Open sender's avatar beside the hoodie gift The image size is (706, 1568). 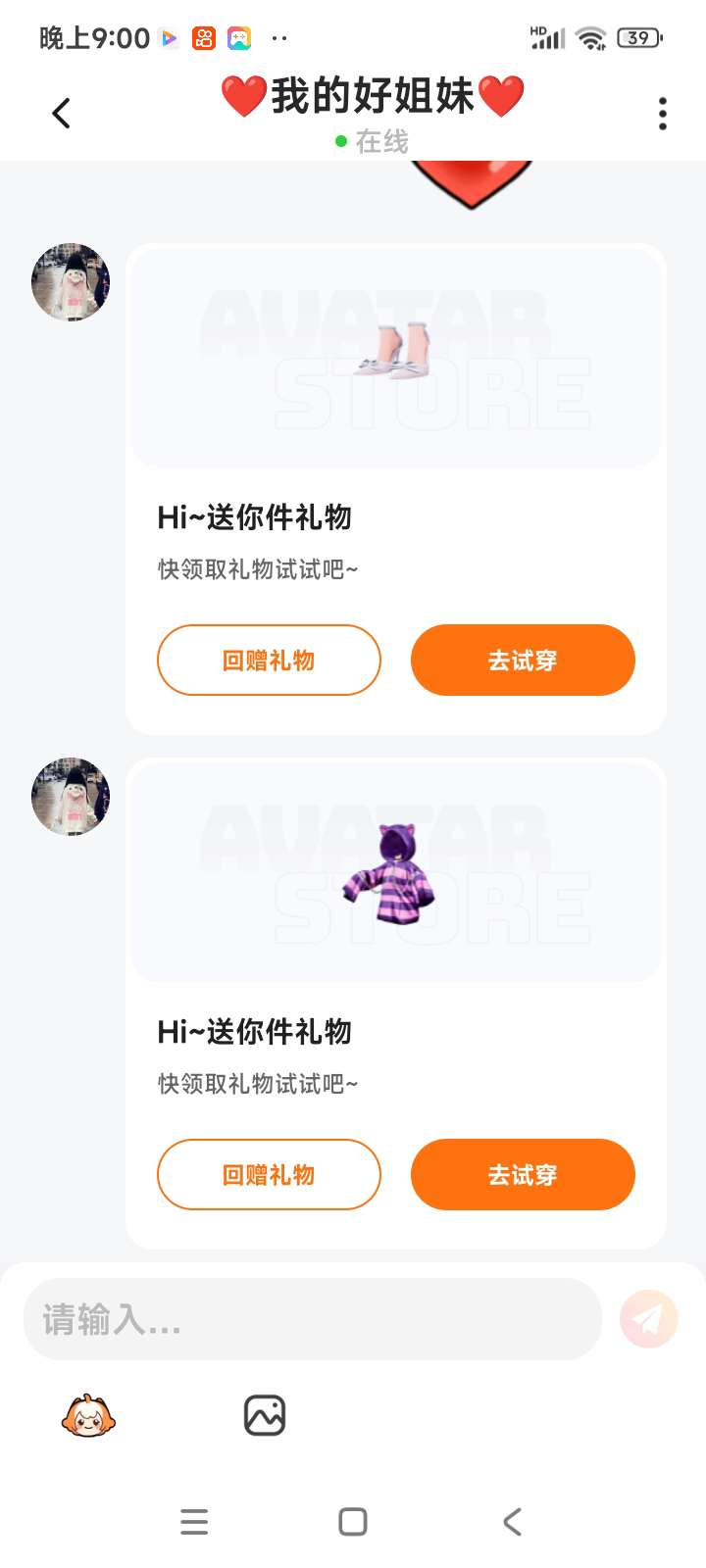point(71,797)
